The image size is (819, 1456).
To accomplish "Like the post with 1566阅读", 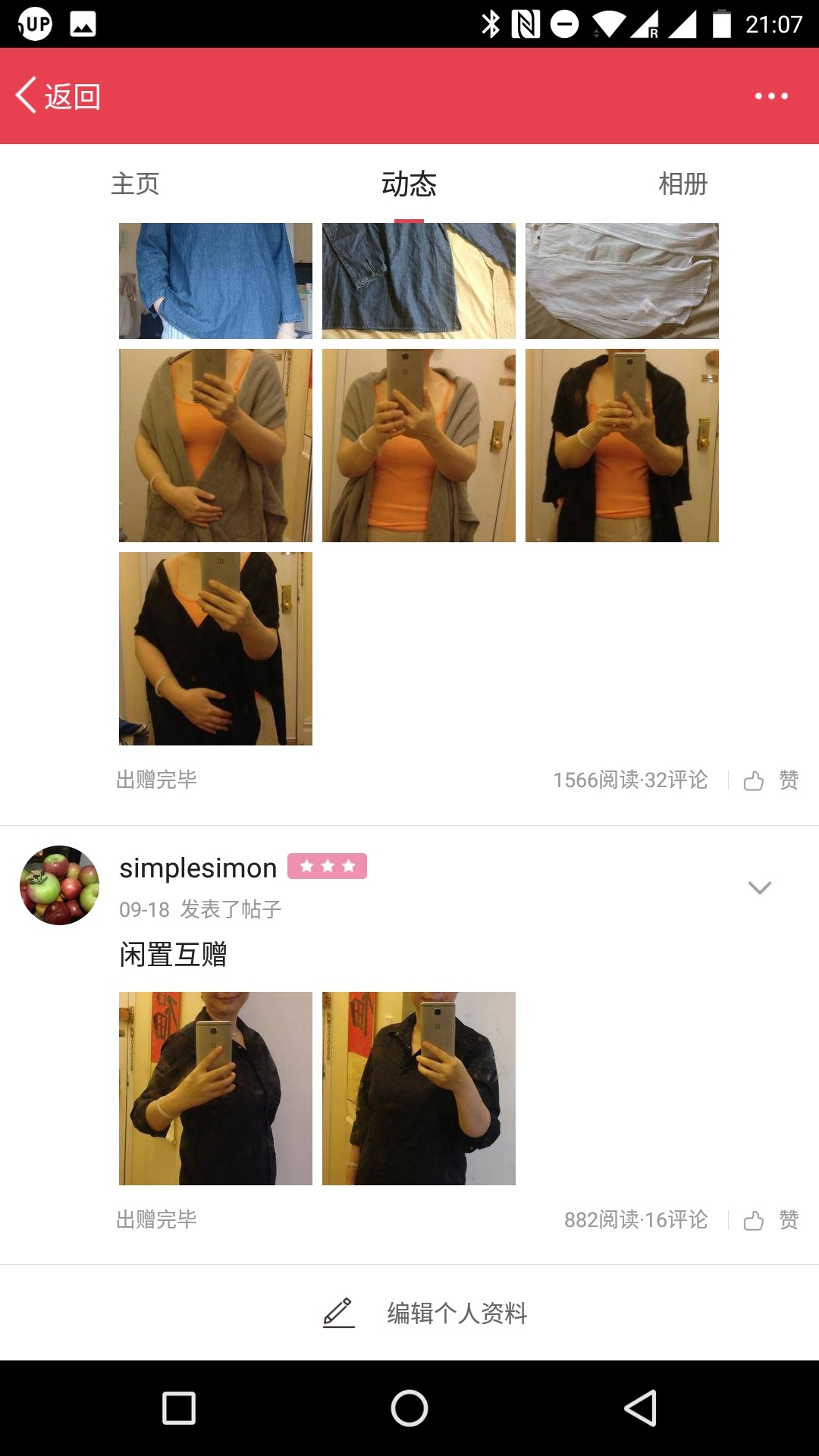I will tap(770, 780).
